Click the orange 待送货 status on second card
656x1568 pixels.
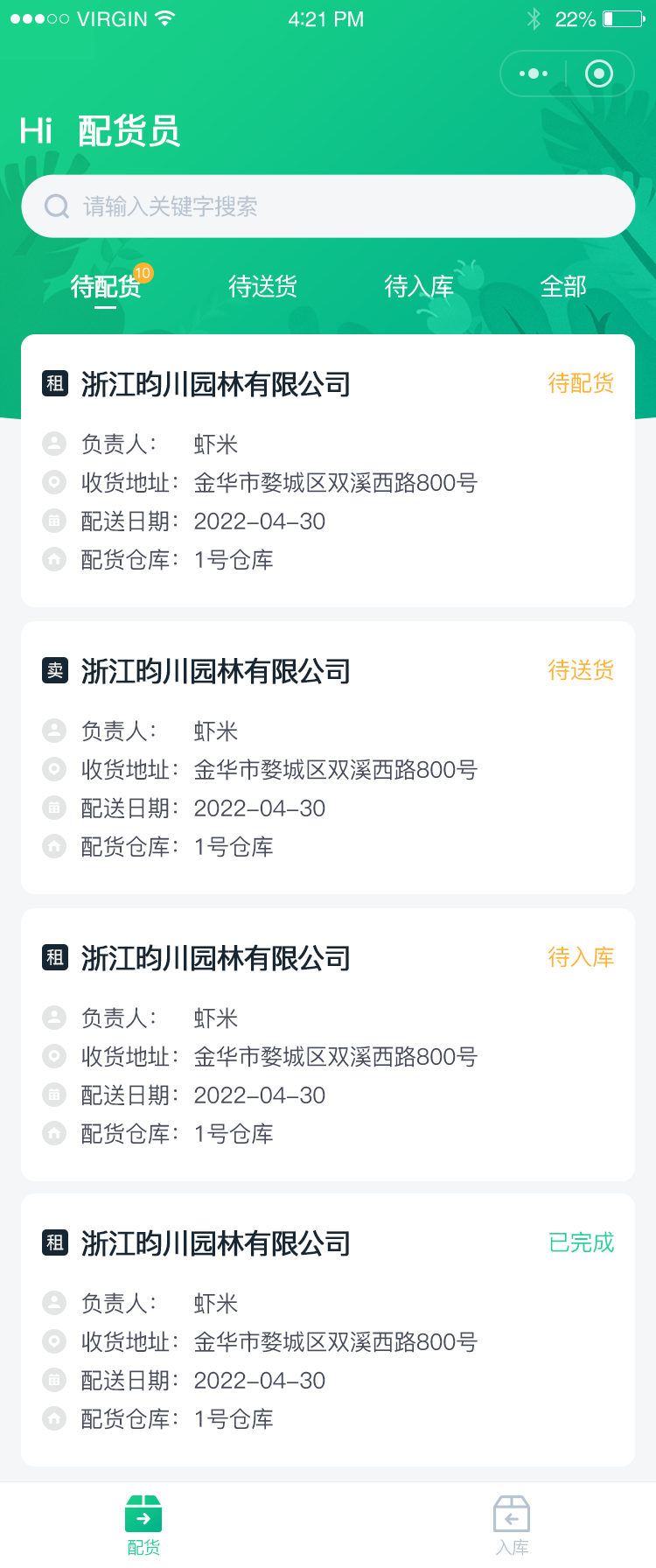pos(581,671)
